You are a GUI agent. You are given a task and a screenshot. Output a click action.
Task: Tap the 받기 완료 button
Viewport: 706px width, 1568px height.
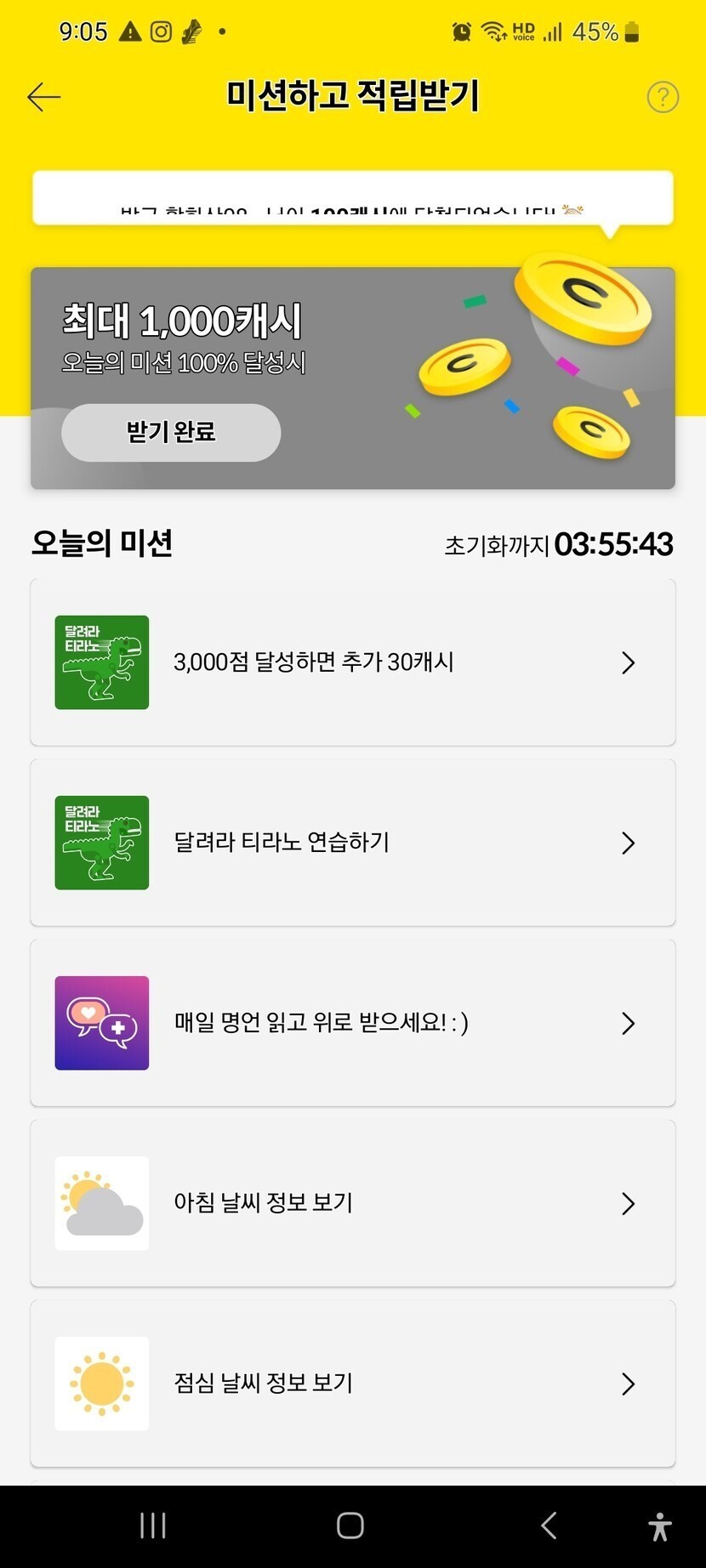[171, 433]
